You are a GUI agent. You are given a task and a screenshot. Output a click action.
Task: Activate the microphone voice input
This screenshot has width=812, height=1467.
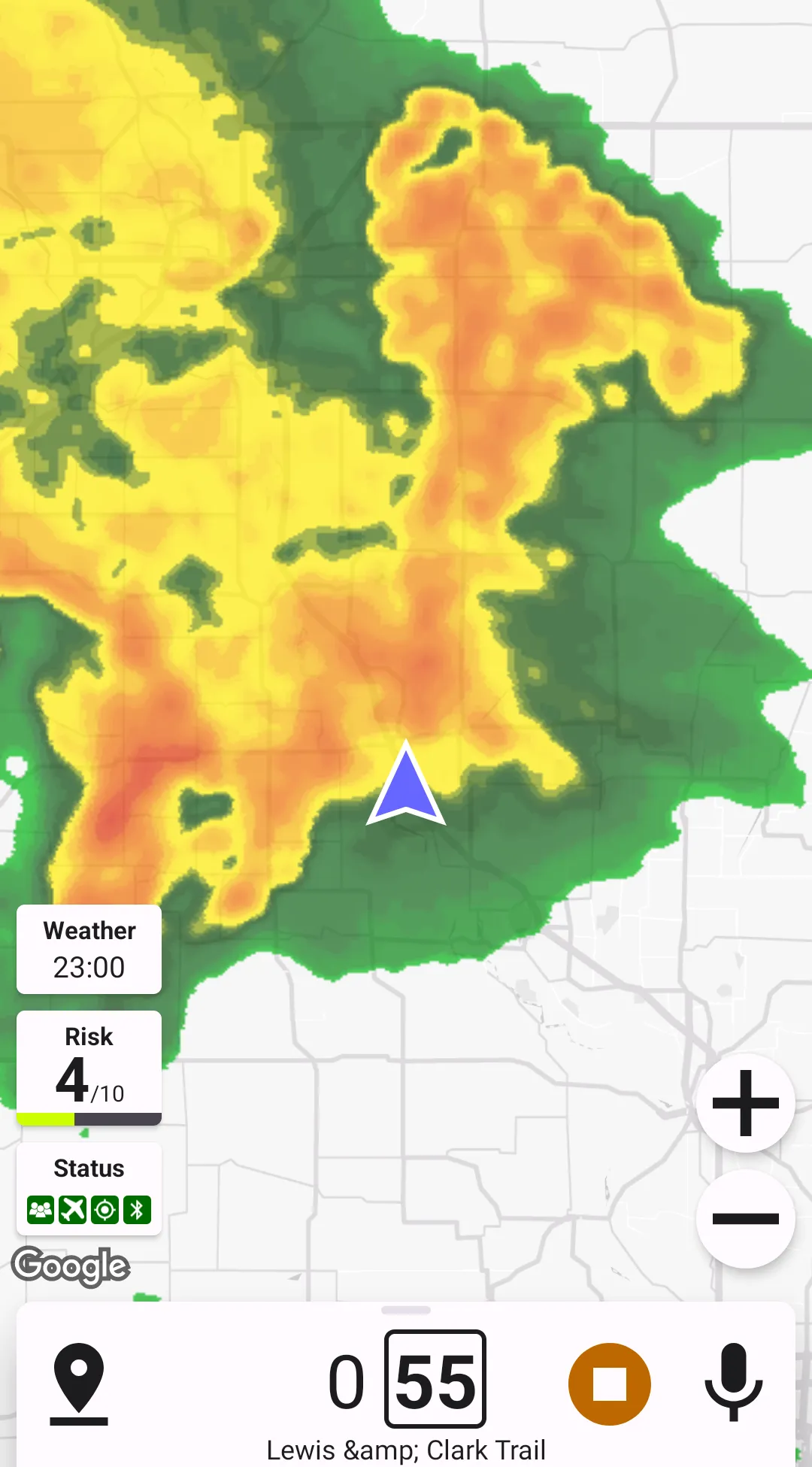click(733, 1382)
